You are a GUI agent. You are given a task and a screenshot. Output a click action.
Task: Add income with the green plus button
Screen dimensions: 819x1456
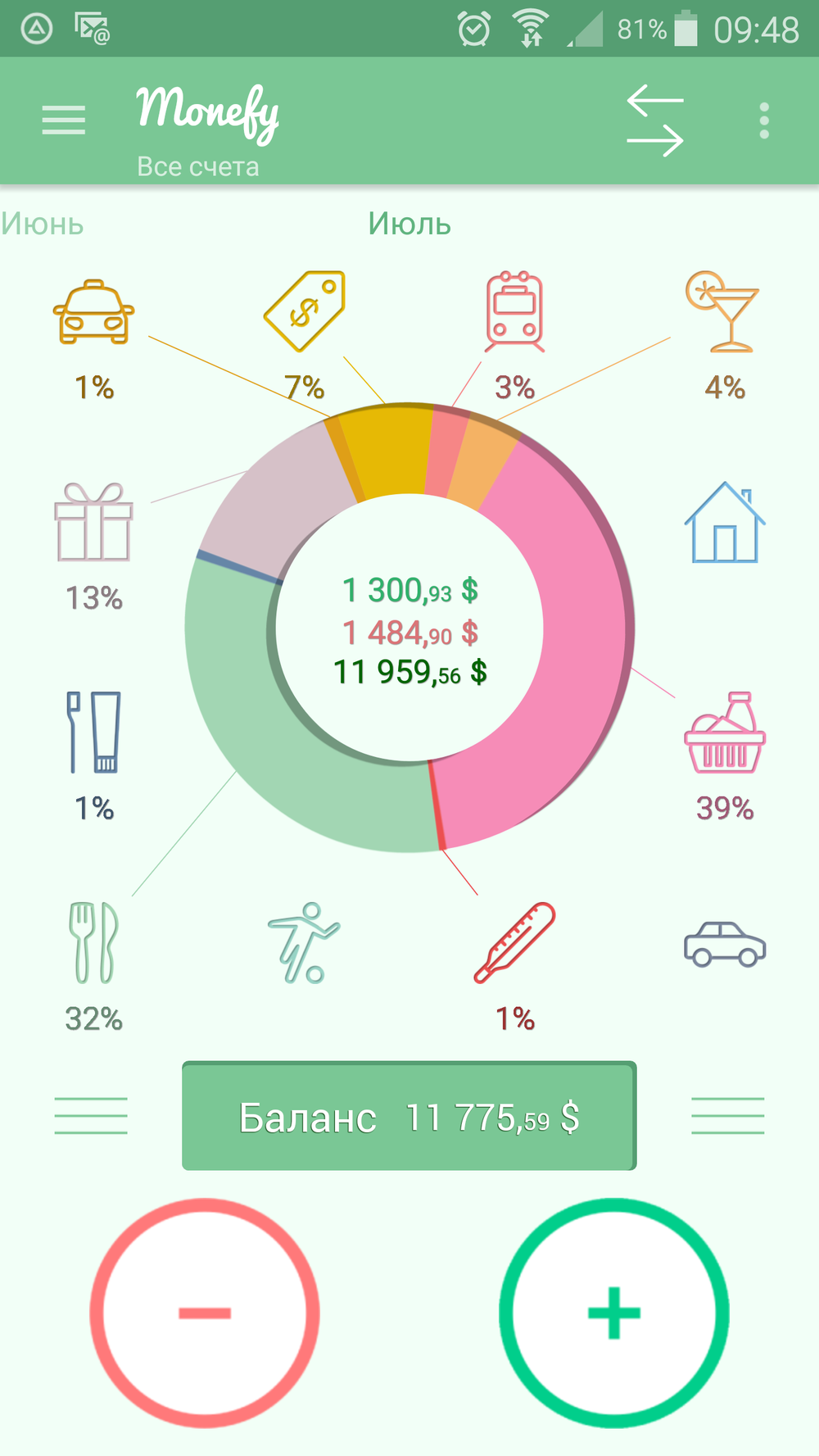pos(614,1313)
